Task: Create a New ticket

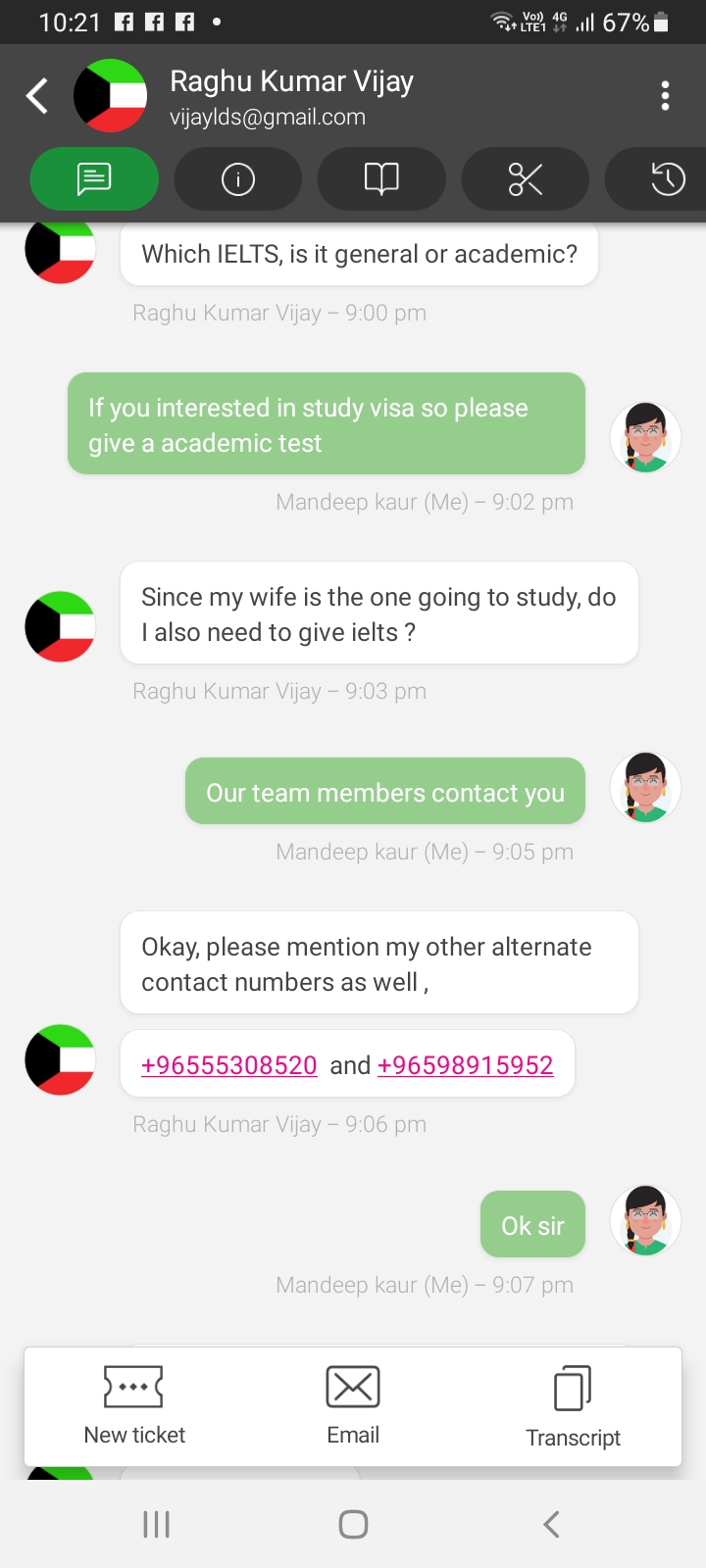Action: [x=134, y=1406]
